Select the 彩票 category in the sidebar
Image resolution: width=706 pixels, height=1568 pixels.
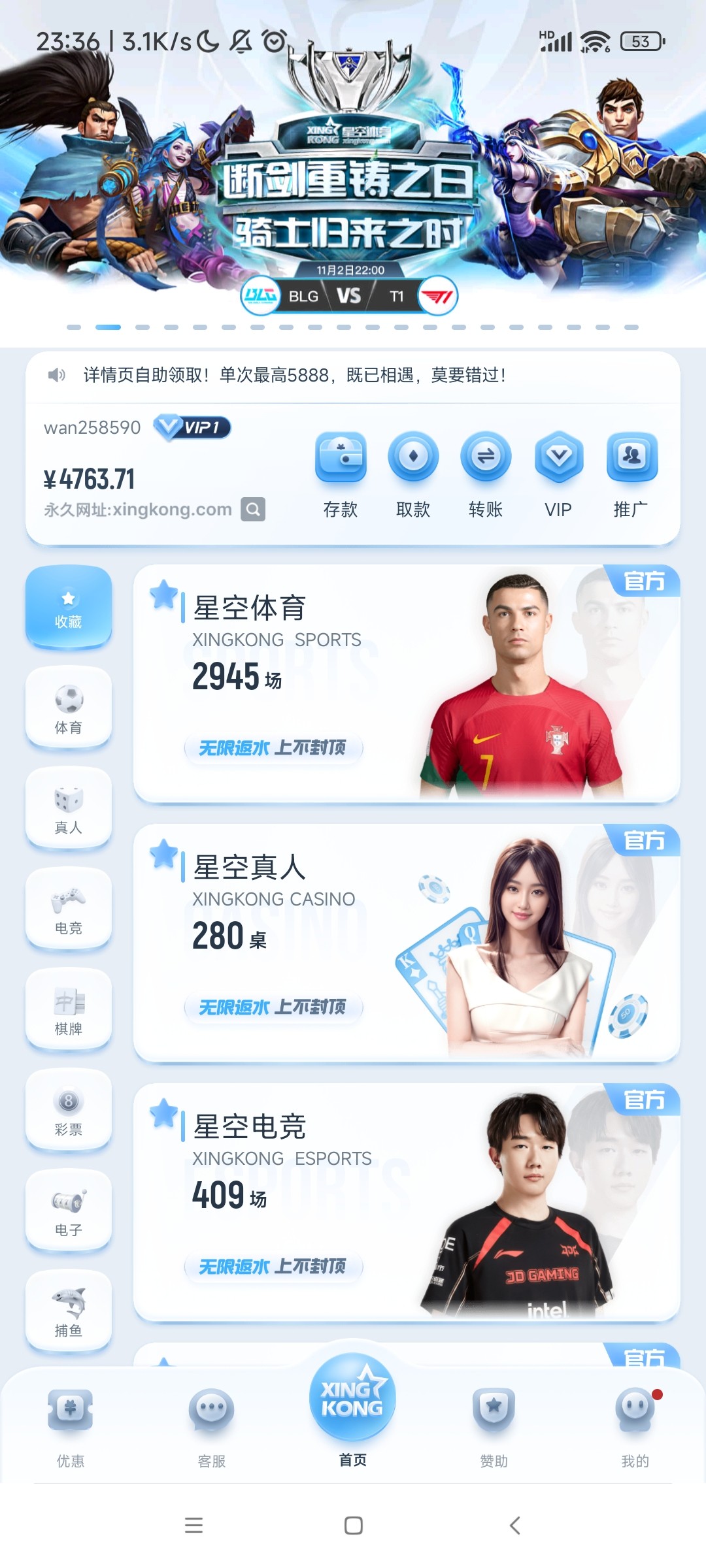click(69, 1110)
